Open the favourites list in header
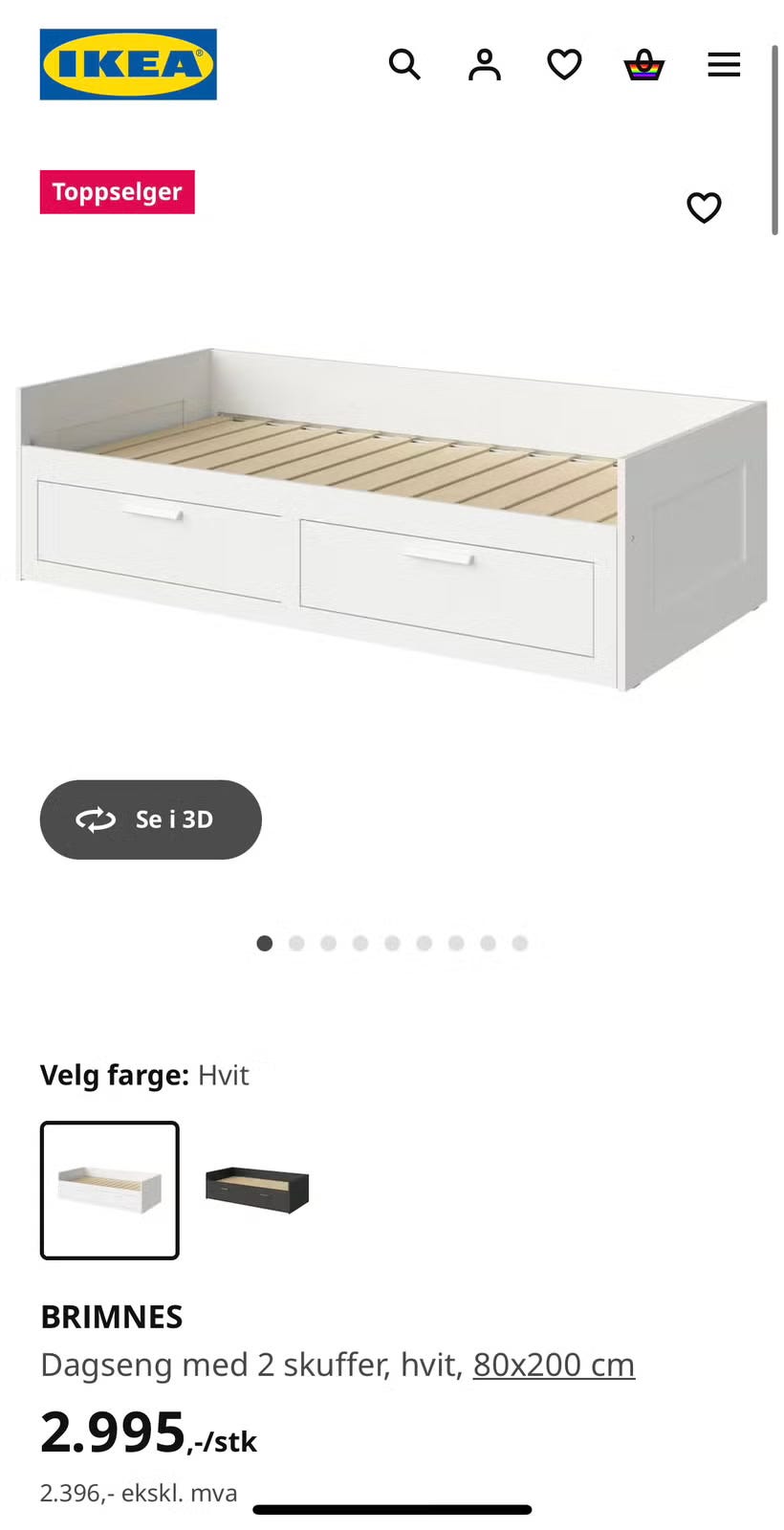The height and width of the screenshot is (1530, 784). tap(564, 65)
